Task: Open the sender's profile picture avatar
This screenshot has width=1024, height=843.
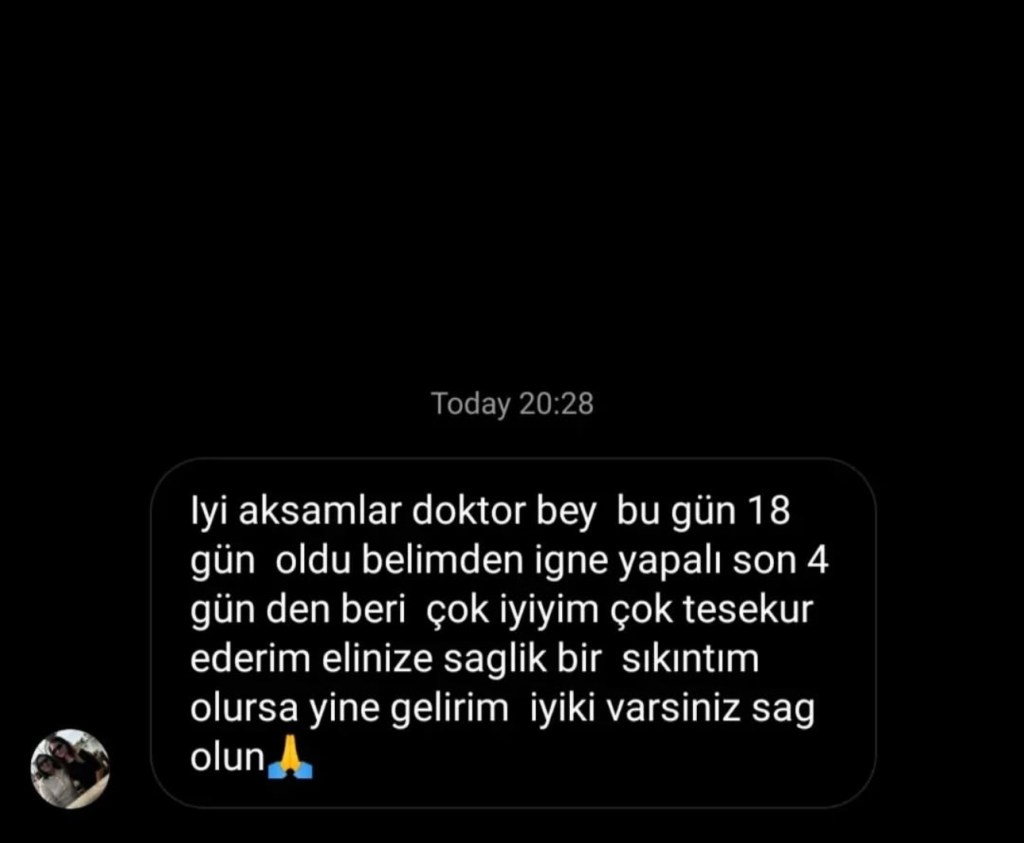Action: (x=70, y=769)
